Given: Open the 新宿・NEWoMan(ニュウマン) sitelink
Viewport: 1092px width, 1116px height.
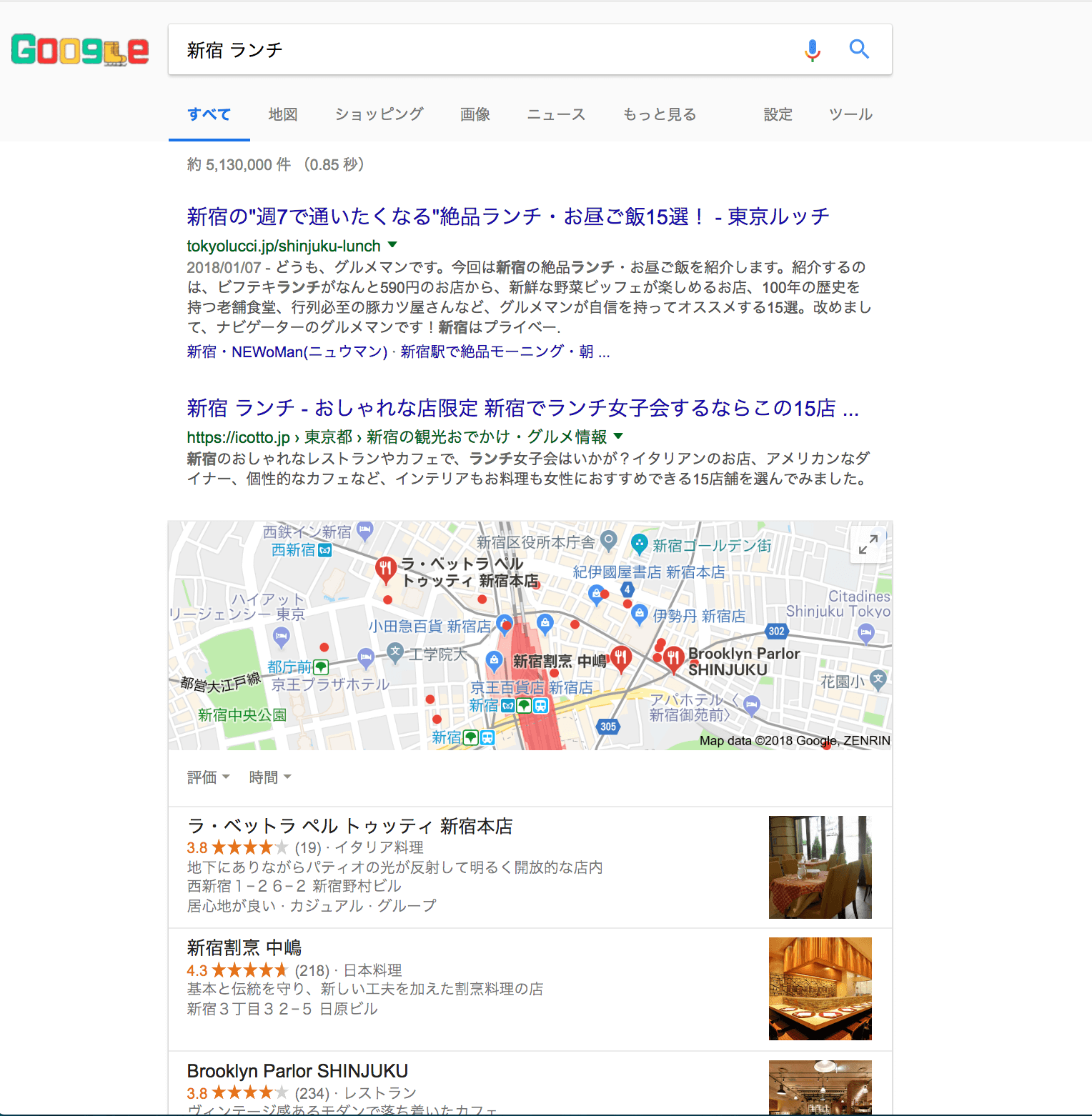Looking at the screenshot, I should tap(287, 352).
